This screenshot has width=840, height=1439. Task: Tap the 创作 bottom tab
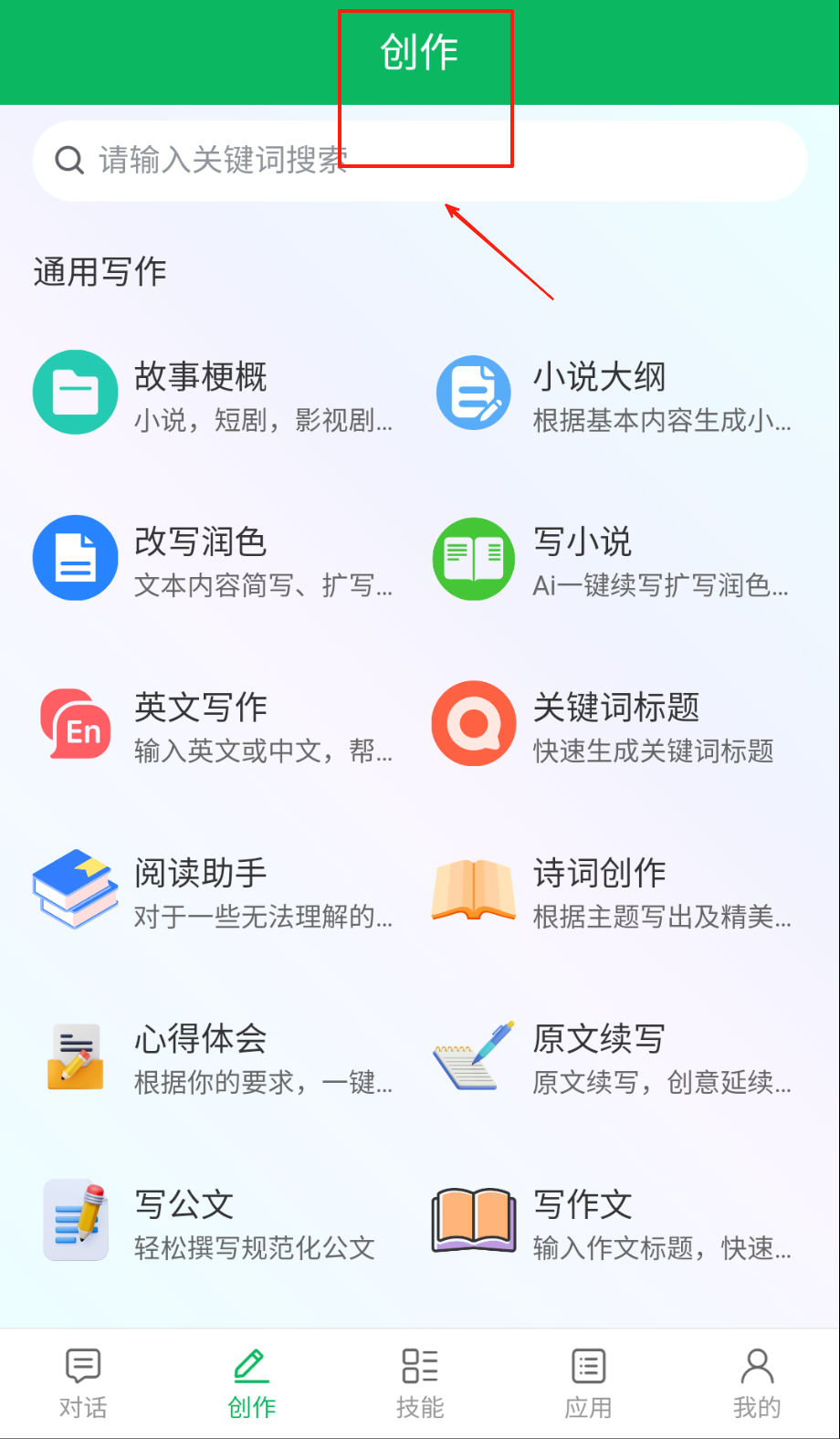click(x=252, y=1383)
